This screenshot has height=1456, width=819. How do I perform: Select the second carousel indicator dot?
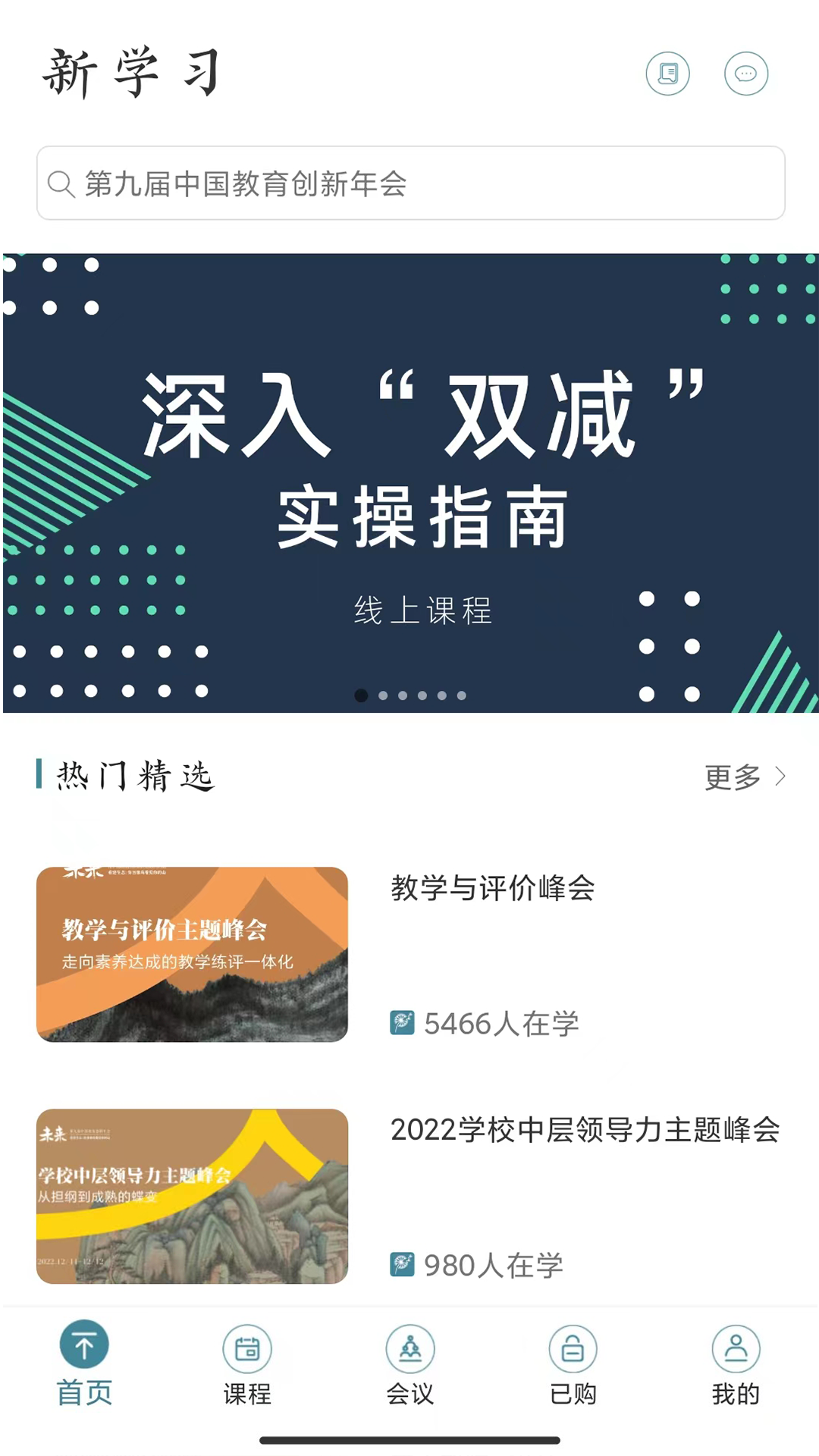click(x=381, y=694)
